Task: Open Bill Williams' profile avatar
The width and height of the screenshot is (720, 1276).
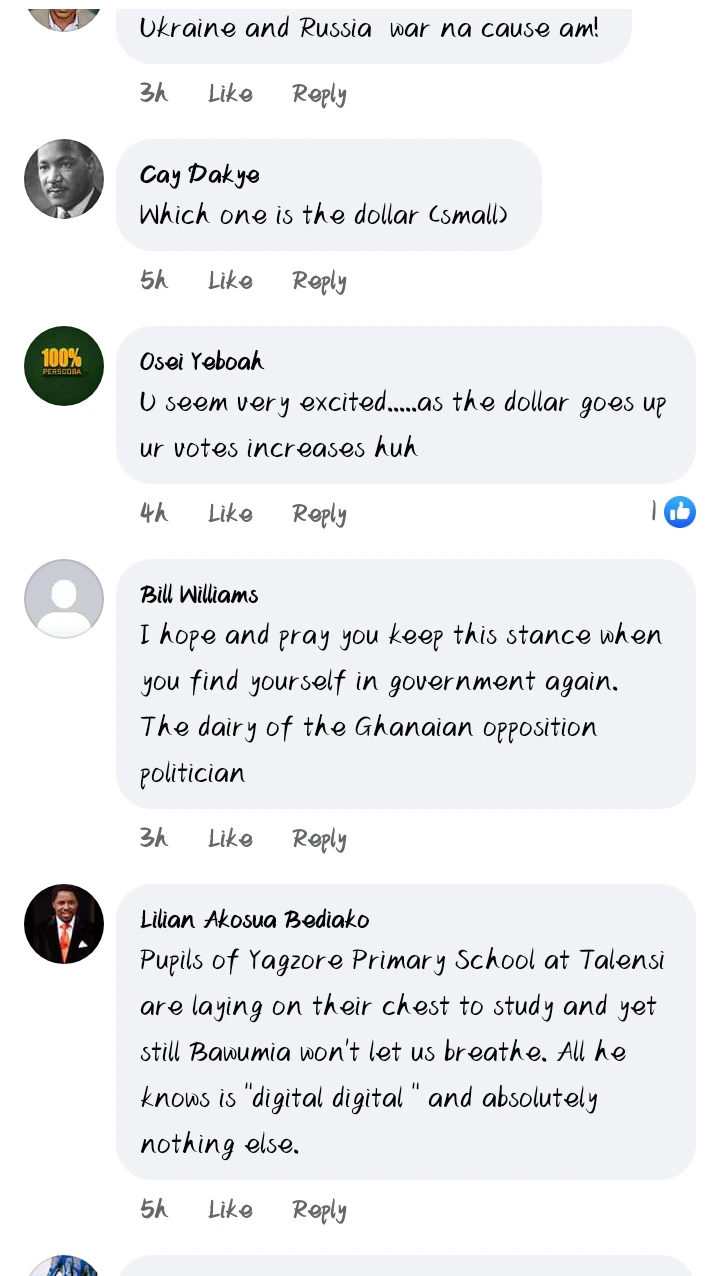Action: 64,599
